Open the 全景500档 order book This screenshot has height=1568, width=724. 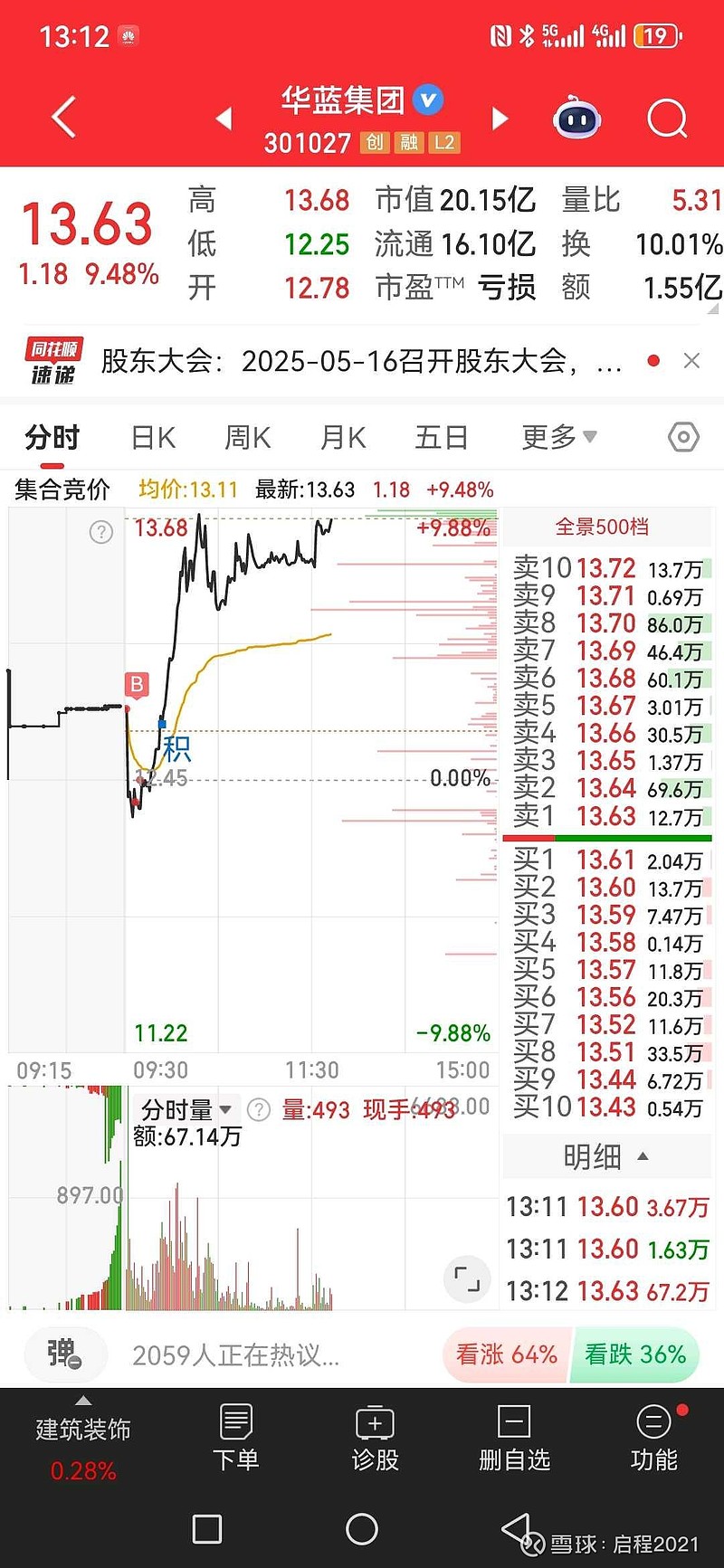point(602,527)
